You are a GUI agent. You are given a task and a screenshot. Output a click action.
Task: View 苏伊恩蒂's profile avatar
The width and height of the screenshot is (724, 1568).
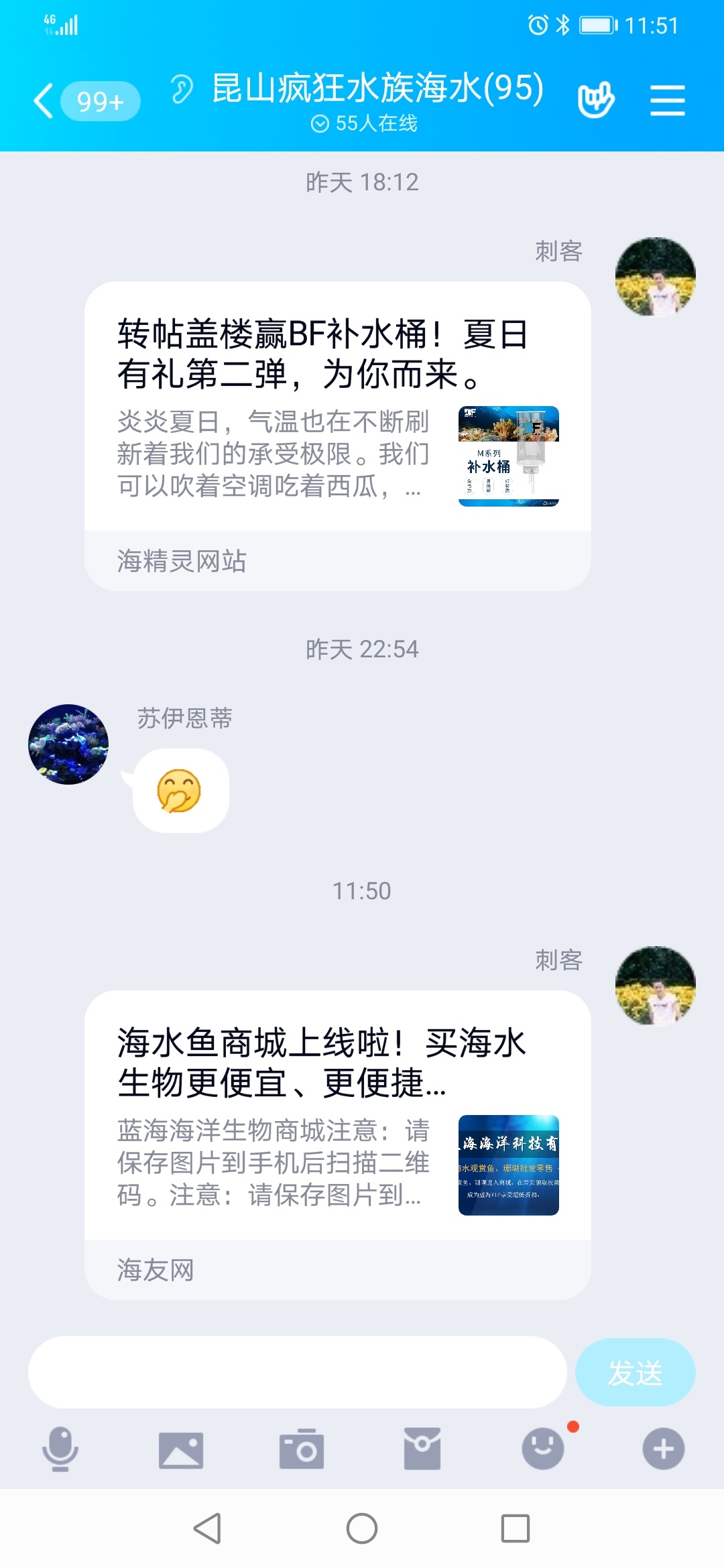pos(68,744)
